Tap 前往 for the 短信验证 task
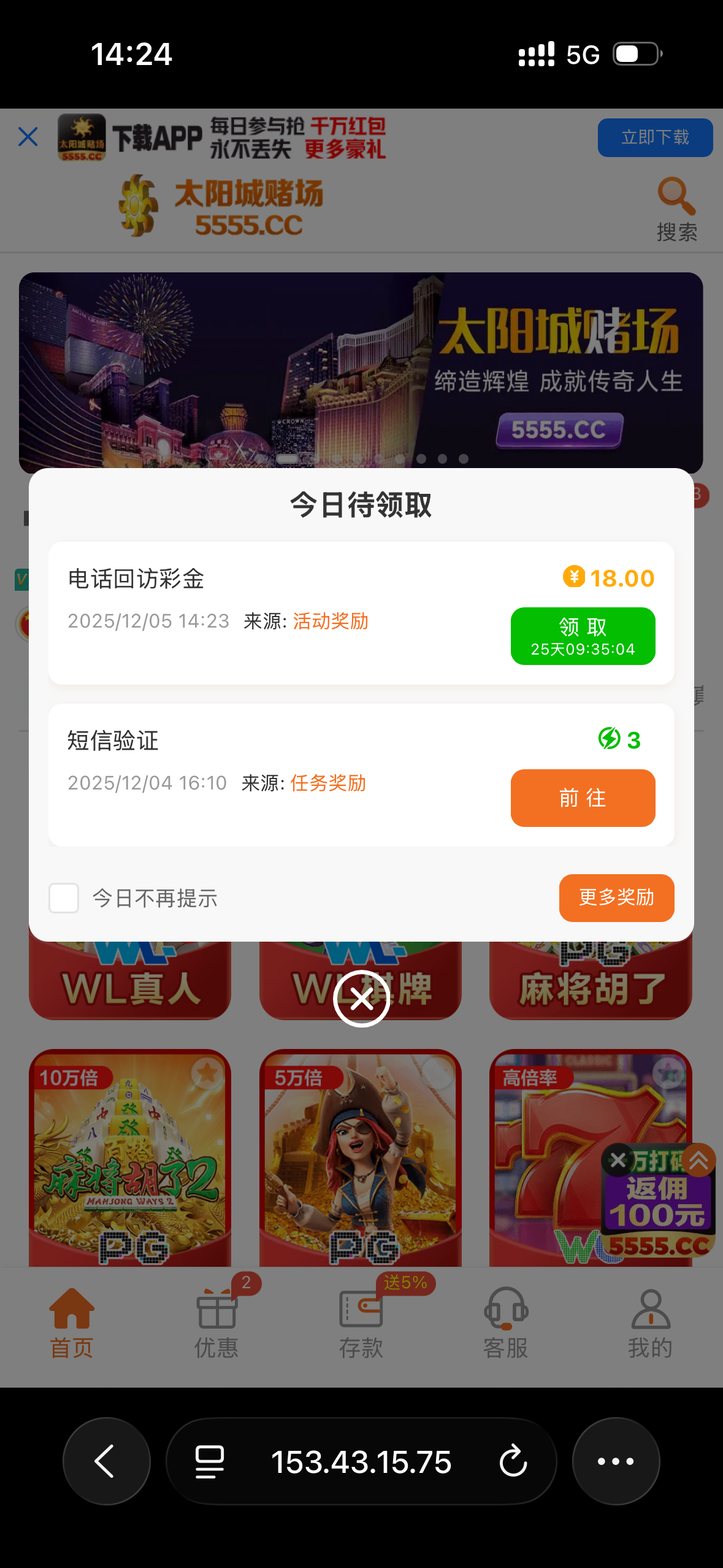The height and width of the screenshot is (1568, 723). coord(583,797)
